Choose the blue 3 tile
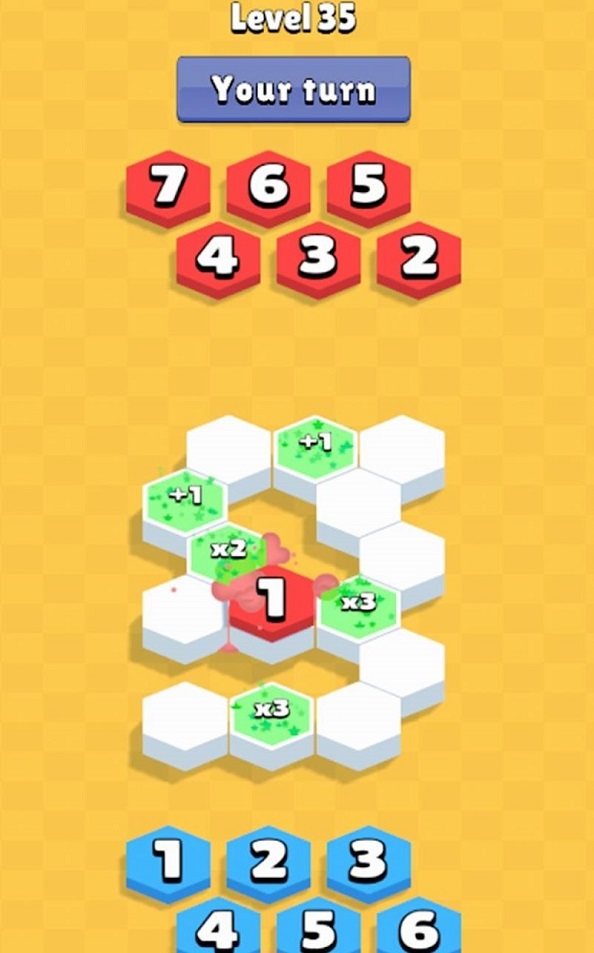This screenshot has width=594, height=953. (x=368, y=862)
